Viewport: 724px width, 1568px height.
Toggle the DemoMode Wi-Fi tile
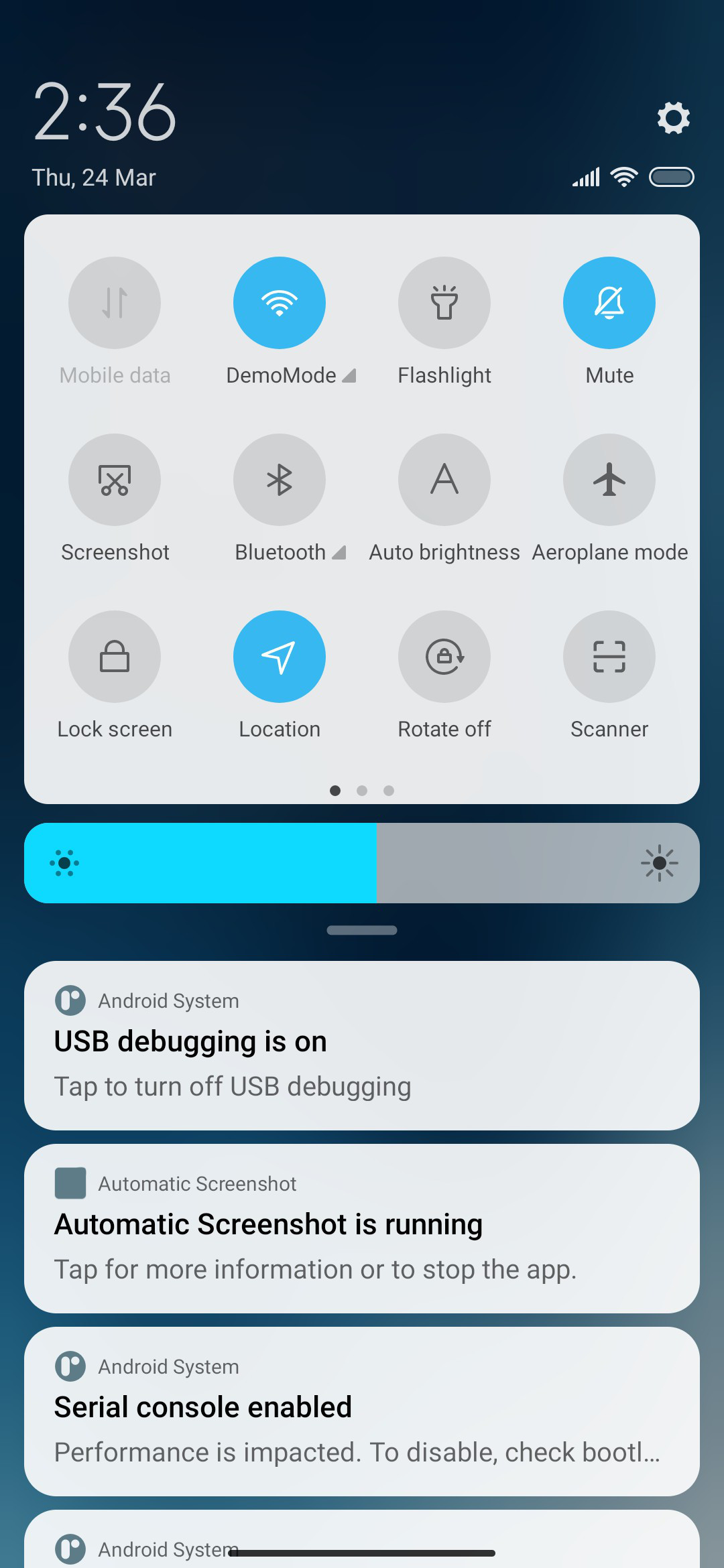coord(280,303)
